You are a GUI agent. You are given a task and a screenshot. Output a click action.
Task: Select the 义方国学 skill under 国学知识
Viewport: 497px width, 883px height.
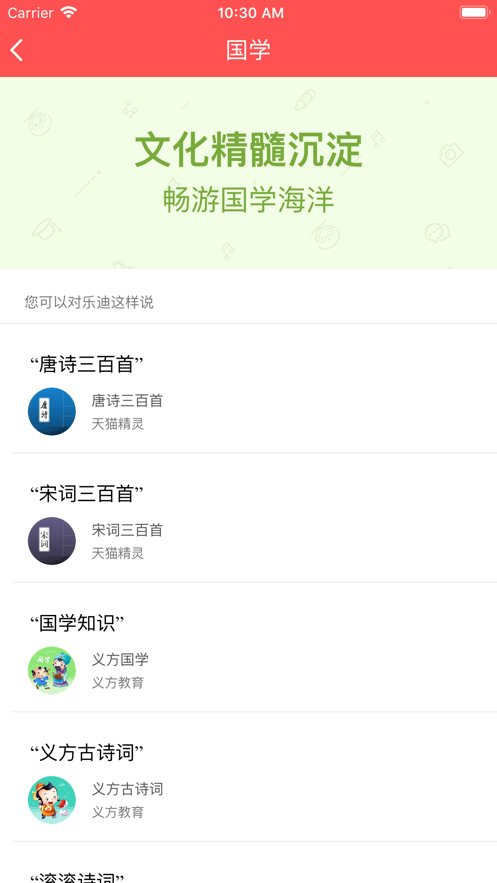tap(248, 648)
